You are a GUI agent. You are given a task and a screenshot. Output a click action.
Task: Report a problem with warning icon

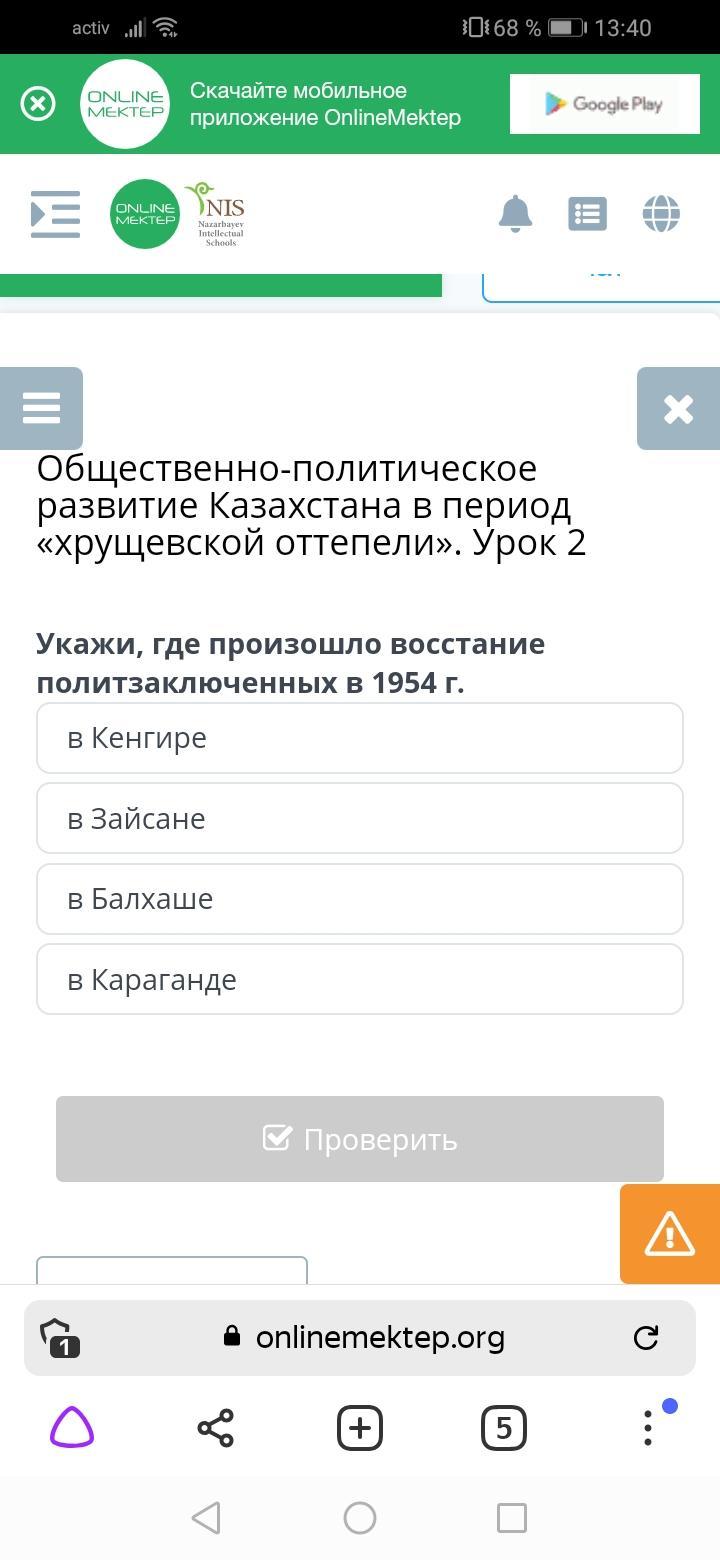point(670,1234)
